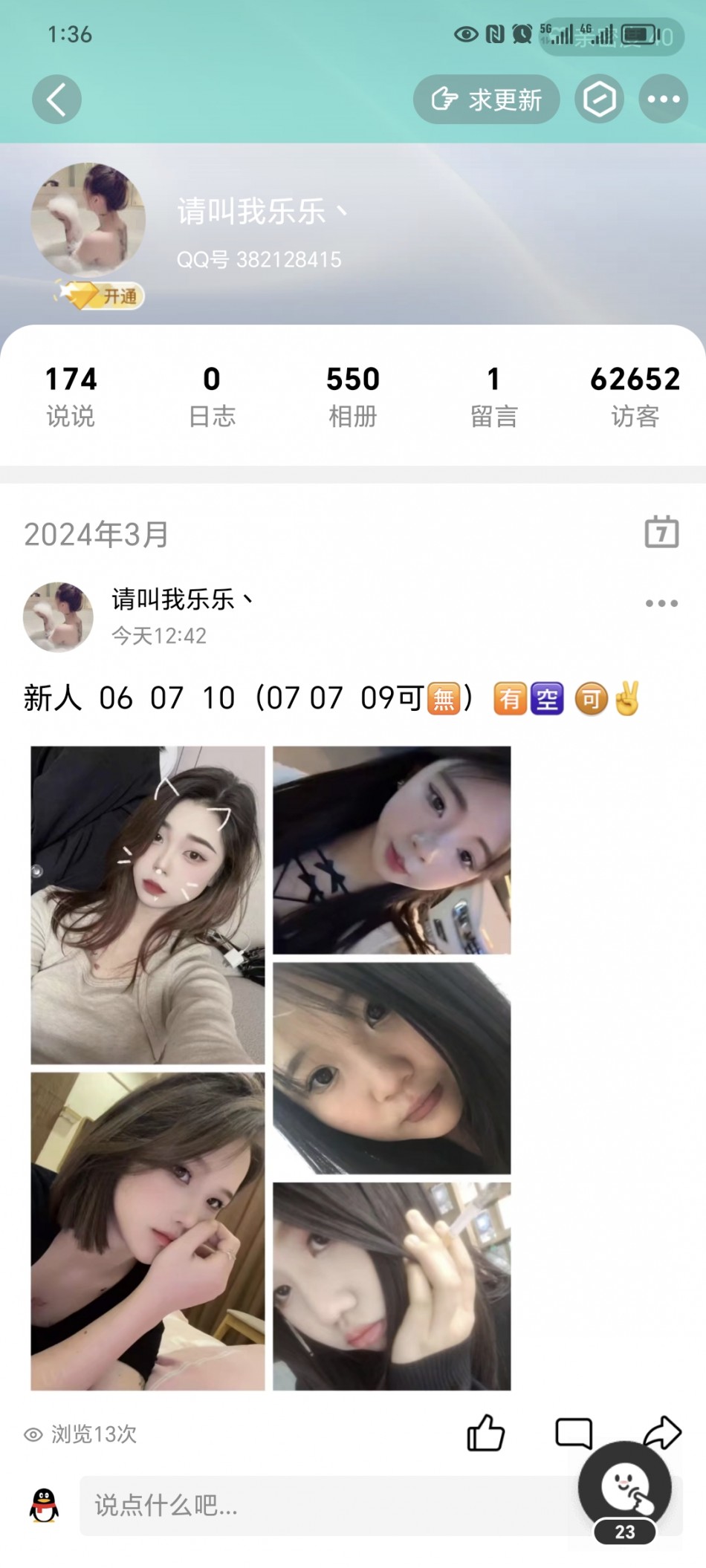Open the poster's small avatar beside 今天12:42
This screenshot has height=1568, width=706.
[x=58, y=617]
